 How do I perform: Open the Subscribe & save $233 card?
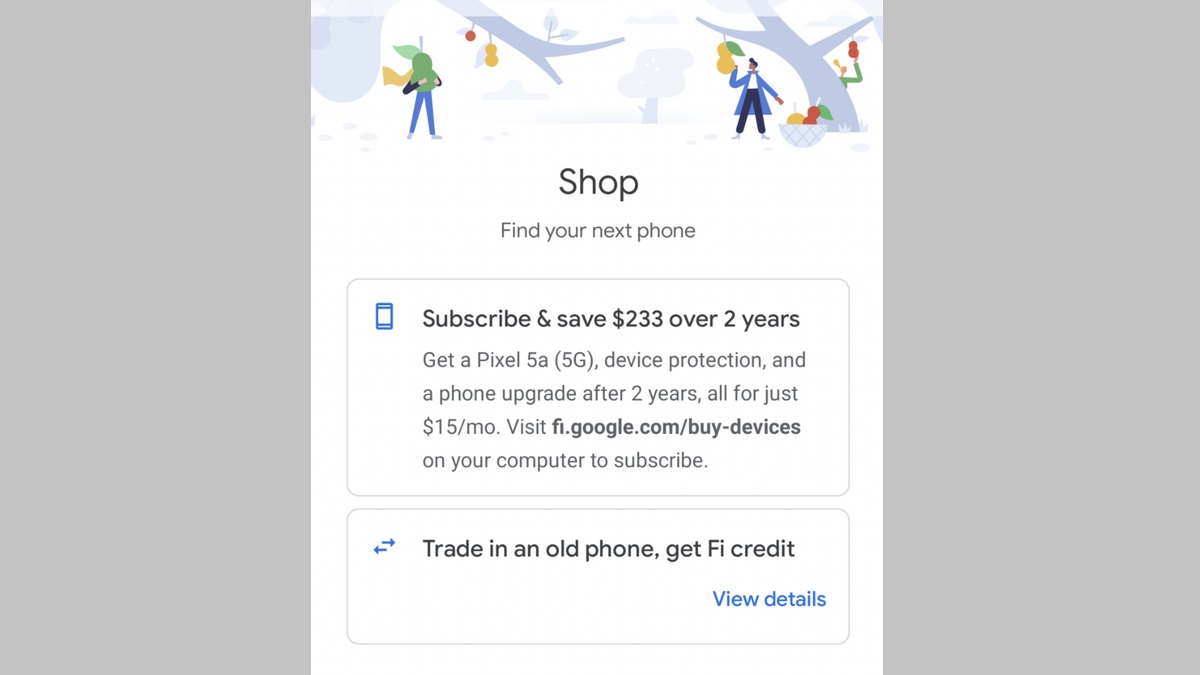click(610, 320)
